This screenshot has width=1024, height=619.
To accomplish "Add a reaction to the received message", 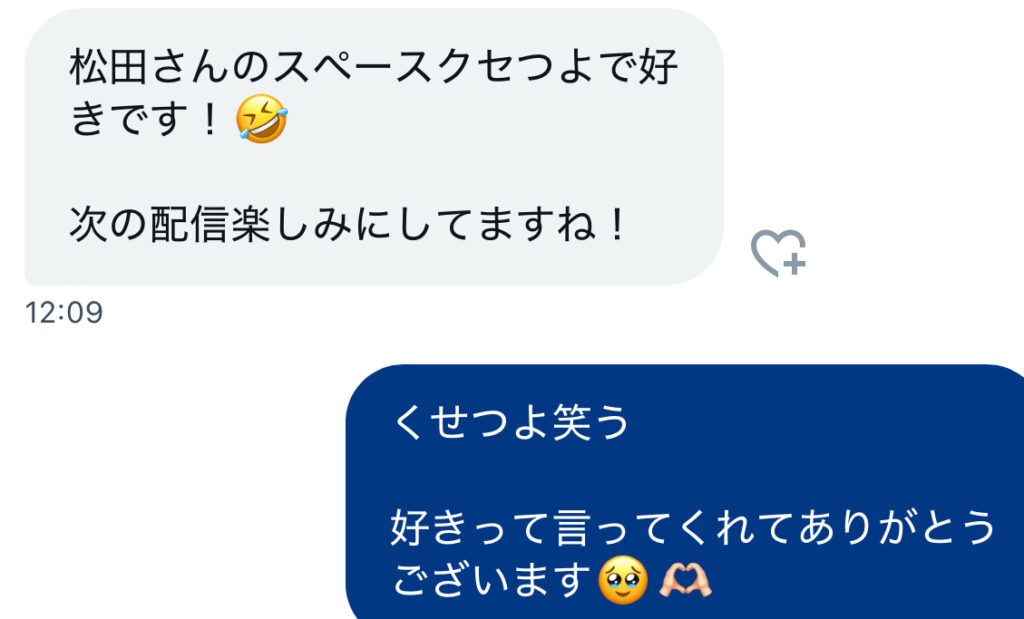I will tap(778, 253).
